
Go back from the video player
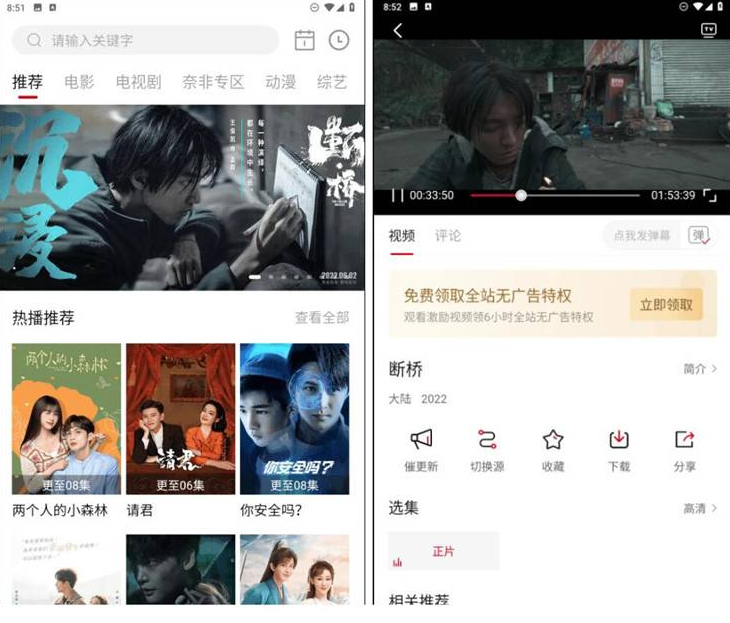pos(398,30)
